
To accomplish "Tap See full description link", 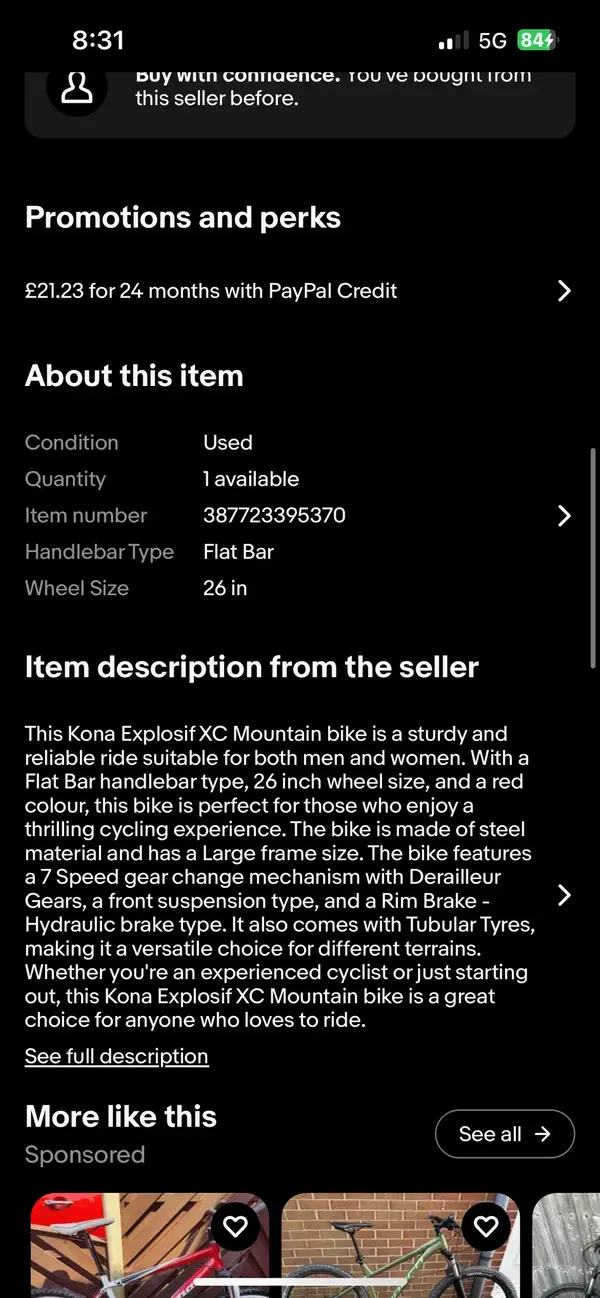I will 116,1056.
